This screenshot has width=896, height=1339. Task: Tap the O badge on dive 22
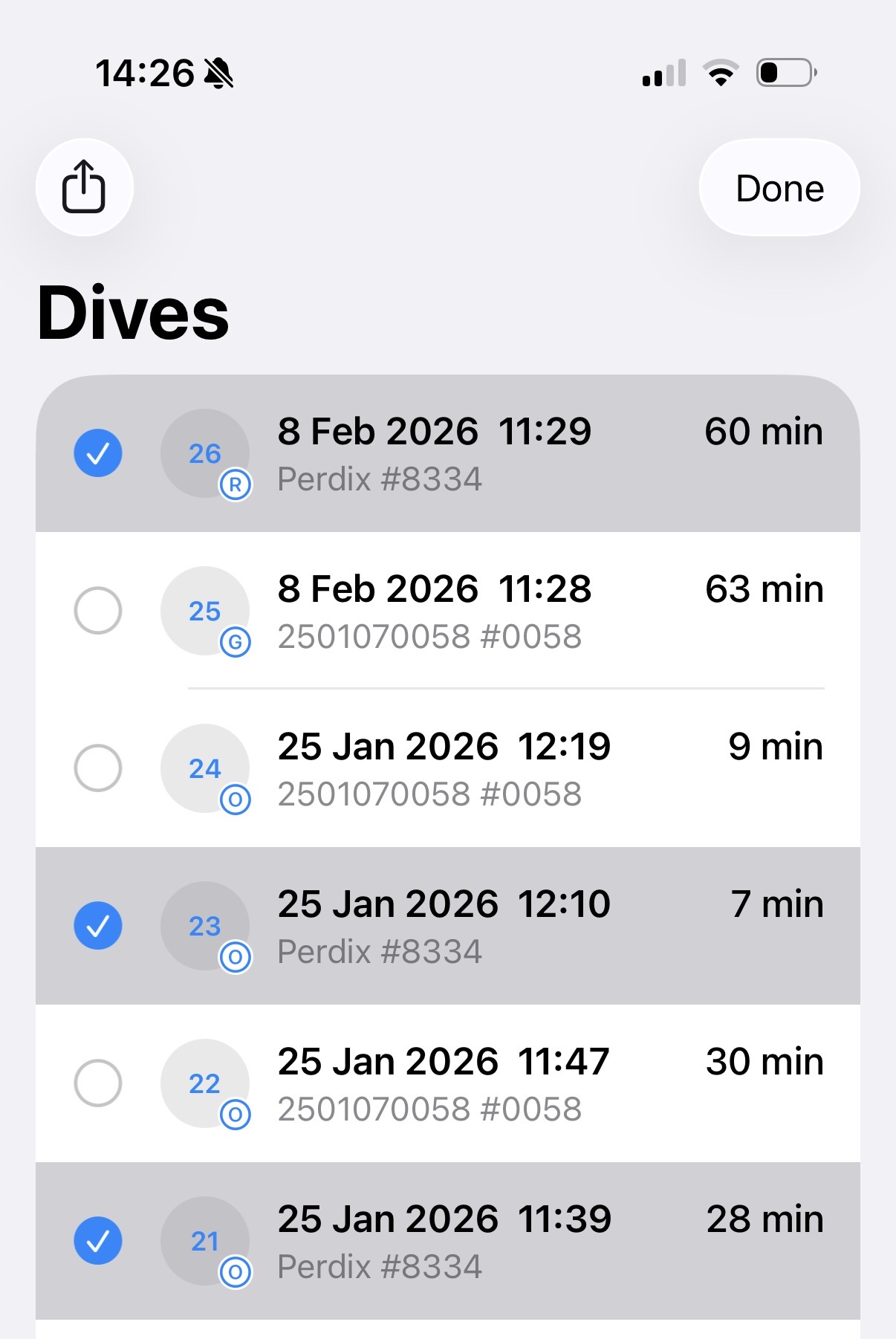pyautogui.click(x=234, y=1115)
